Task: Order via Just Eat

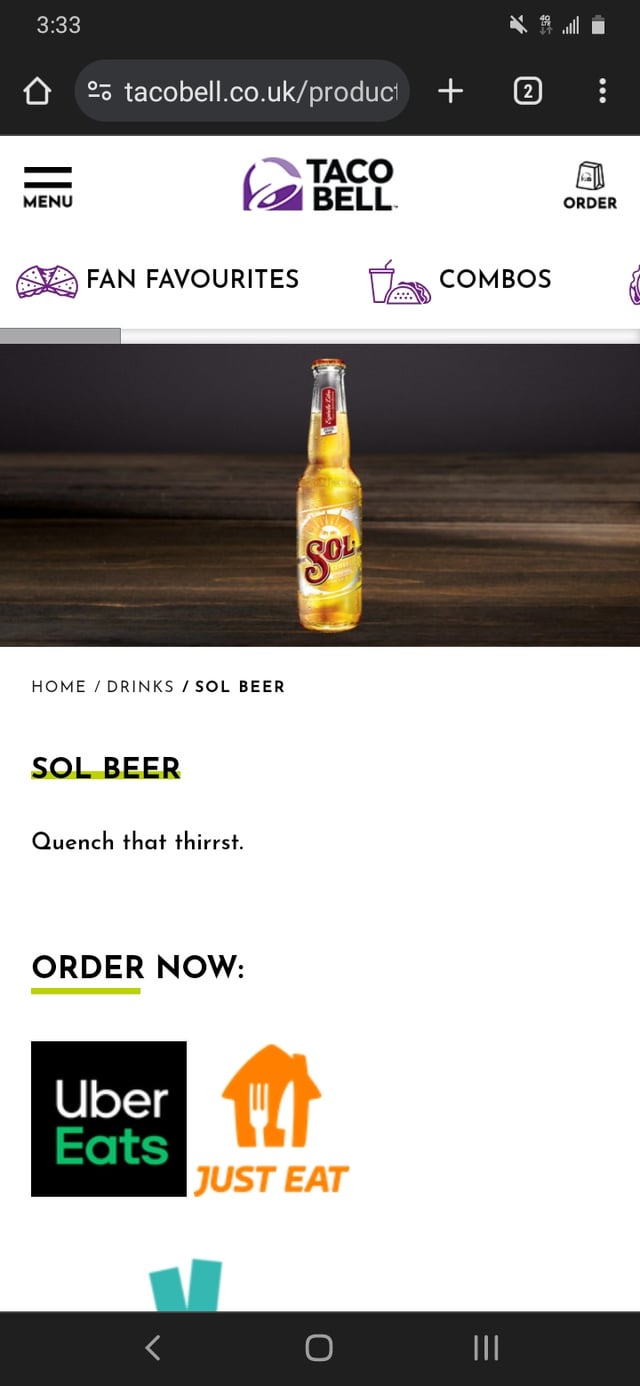Action: [x=271, y=1120]
